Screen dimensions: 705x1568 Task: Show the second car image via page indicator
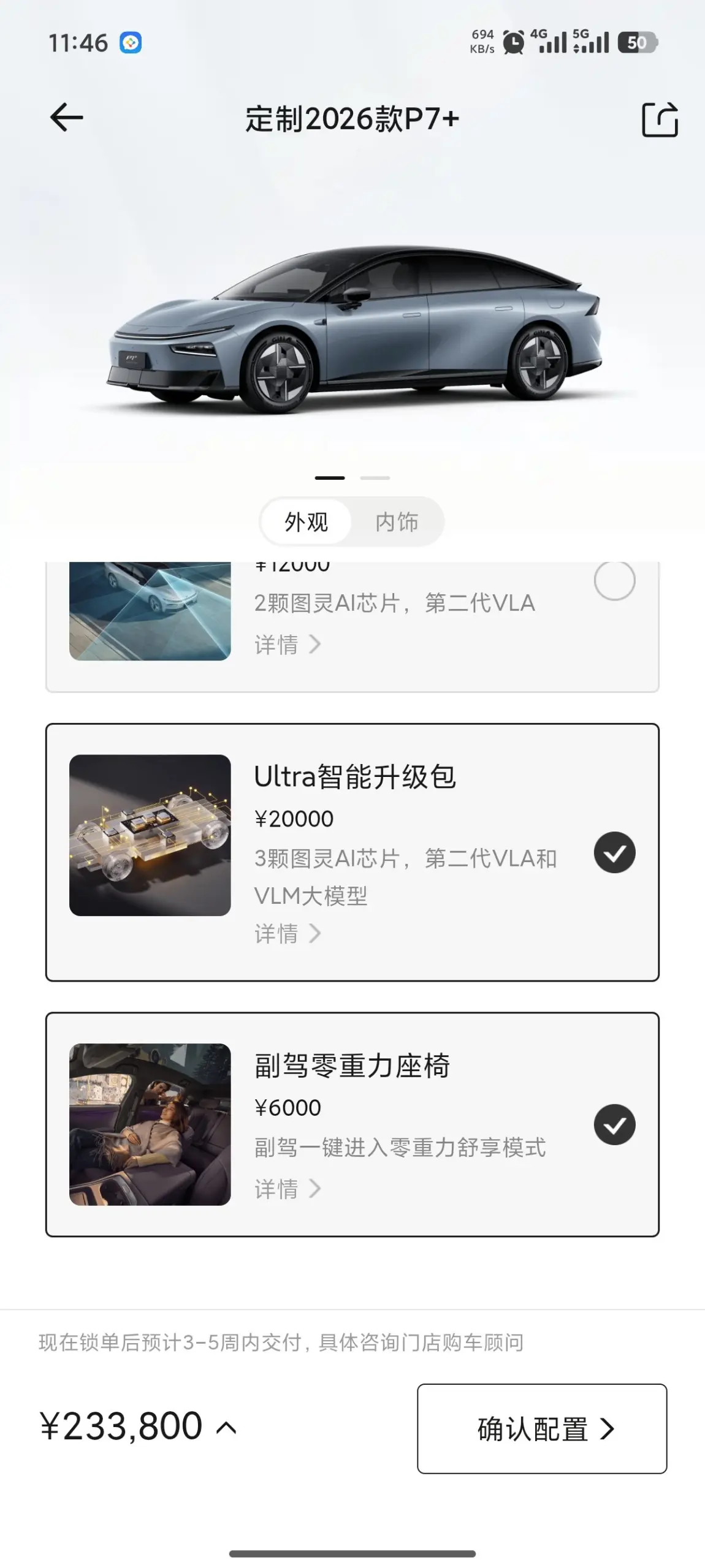[x=375, y=478]
